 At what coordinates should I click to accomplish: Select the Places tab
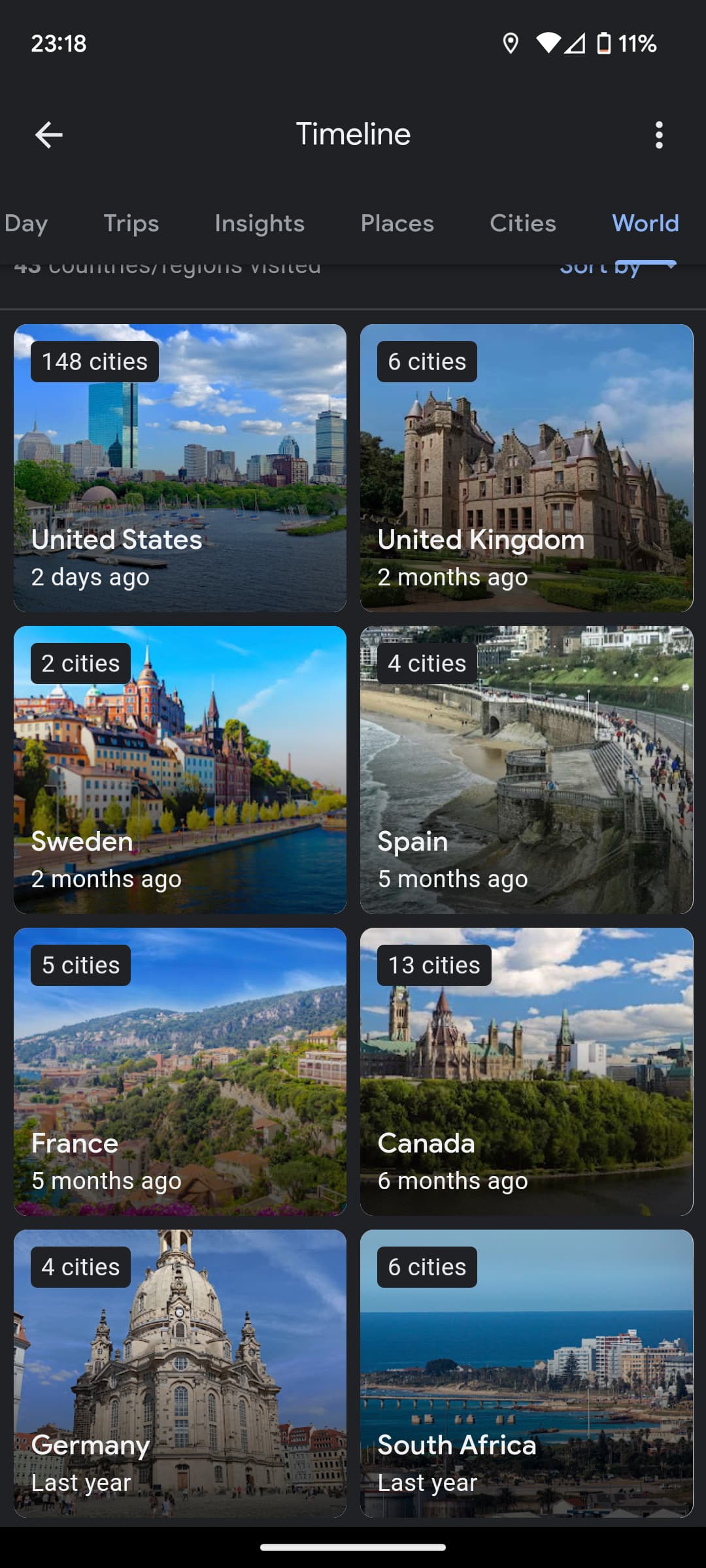click(x=397, y=223)
